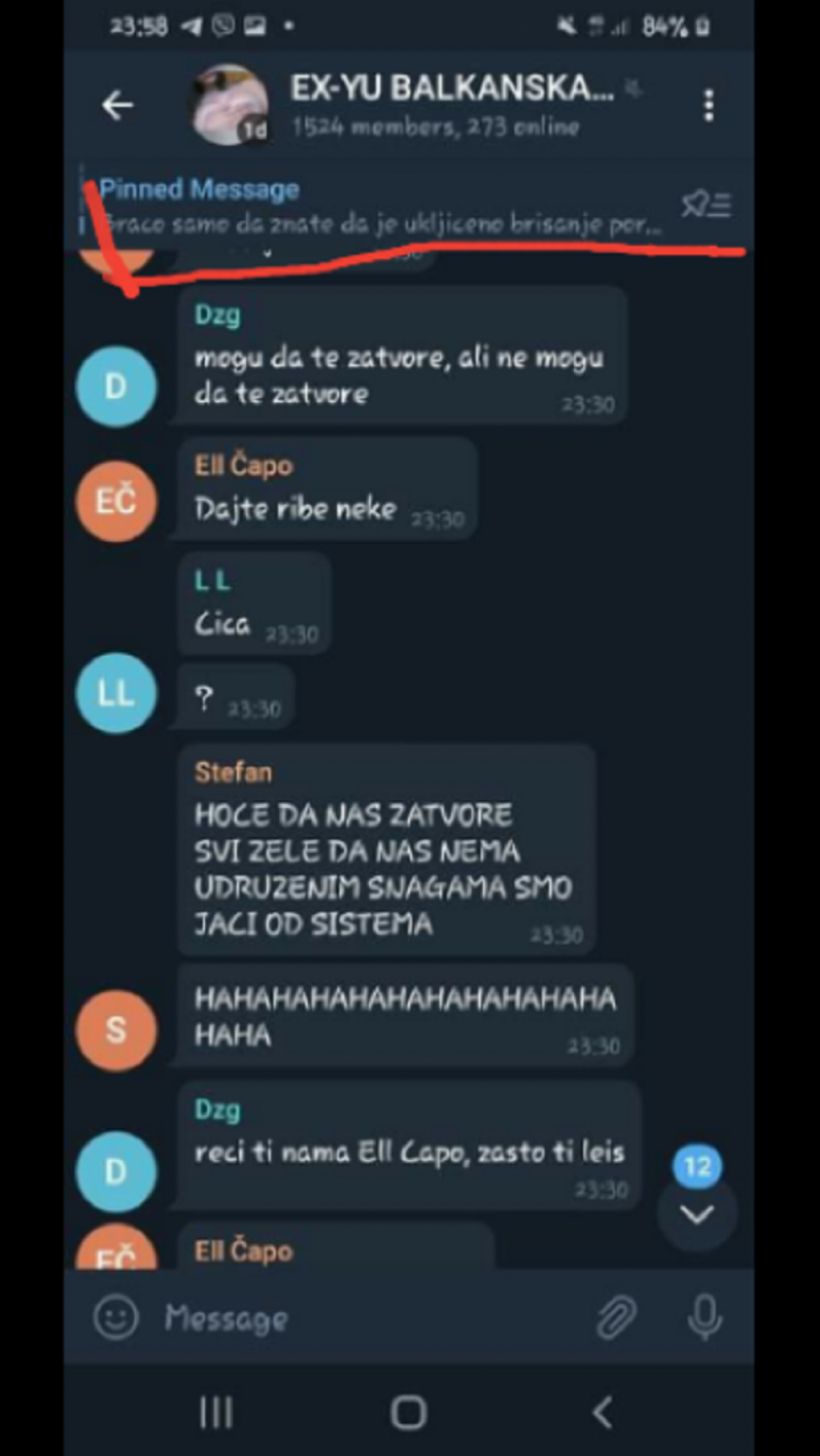Show the pinned messages list icon
820x1456 pixels.
point(706,204)
